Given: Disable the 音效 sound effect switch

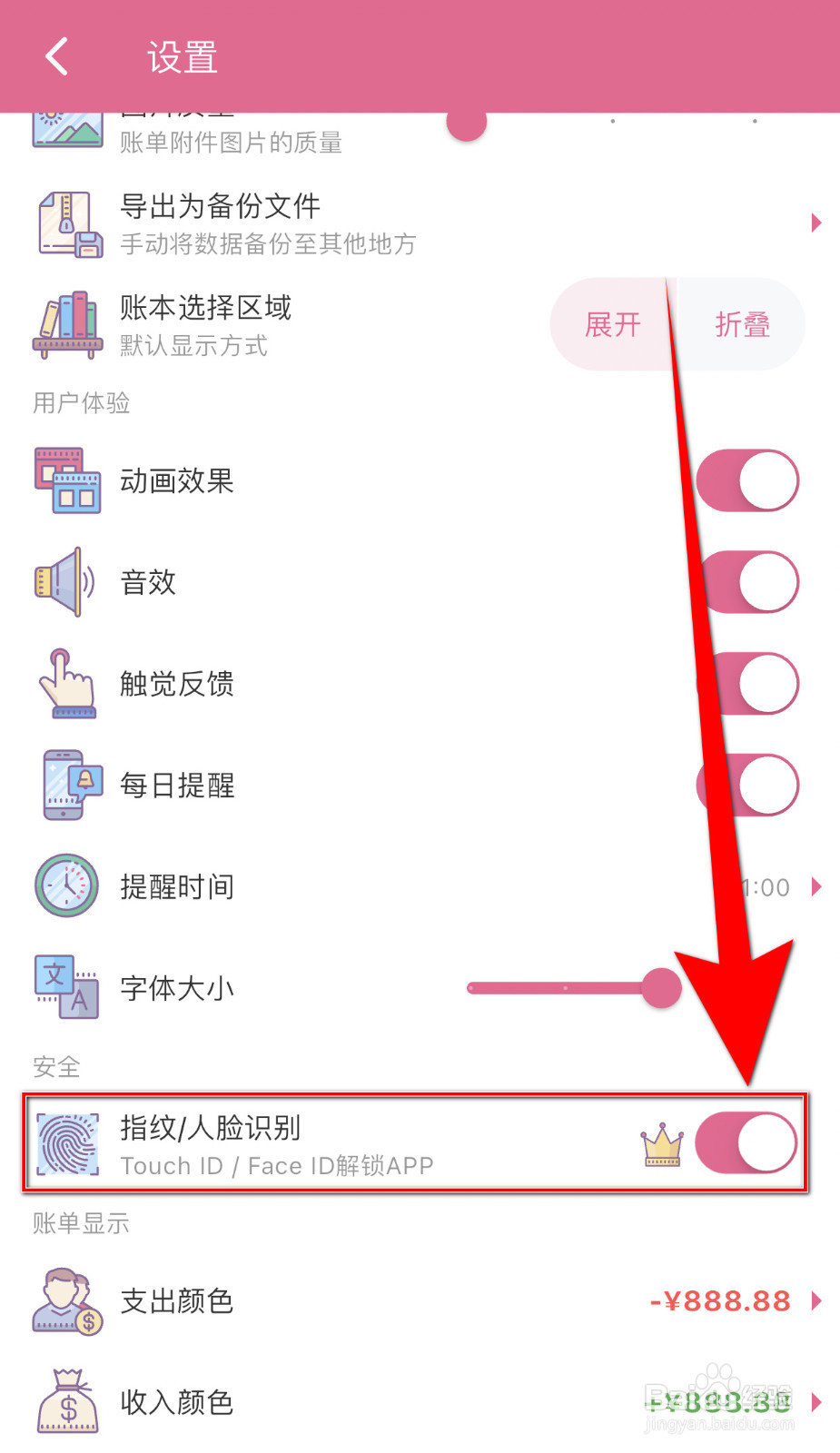Looking at the screenshot, I should point(746,582).
